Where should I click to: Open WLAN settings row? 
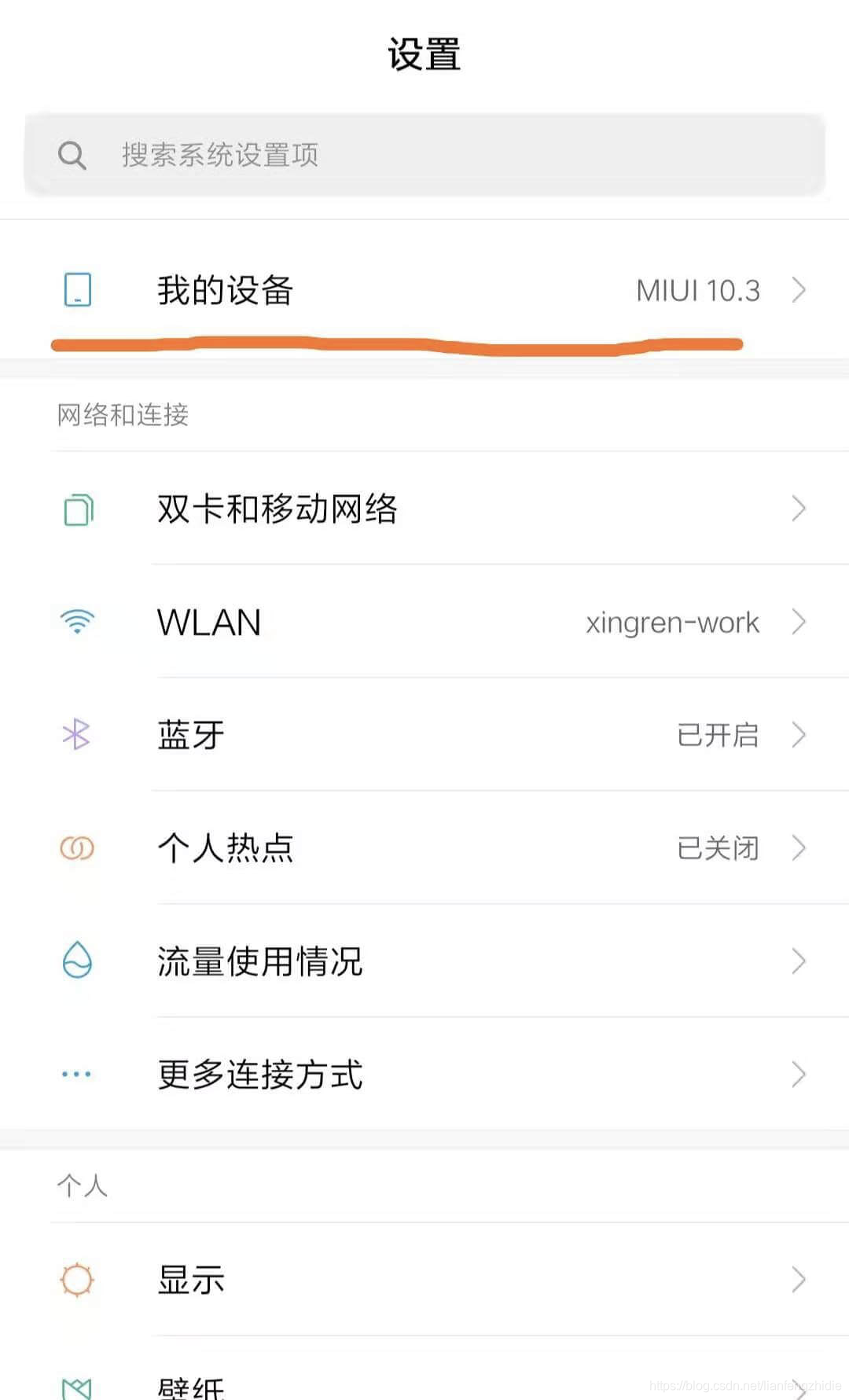pos(424,622)
